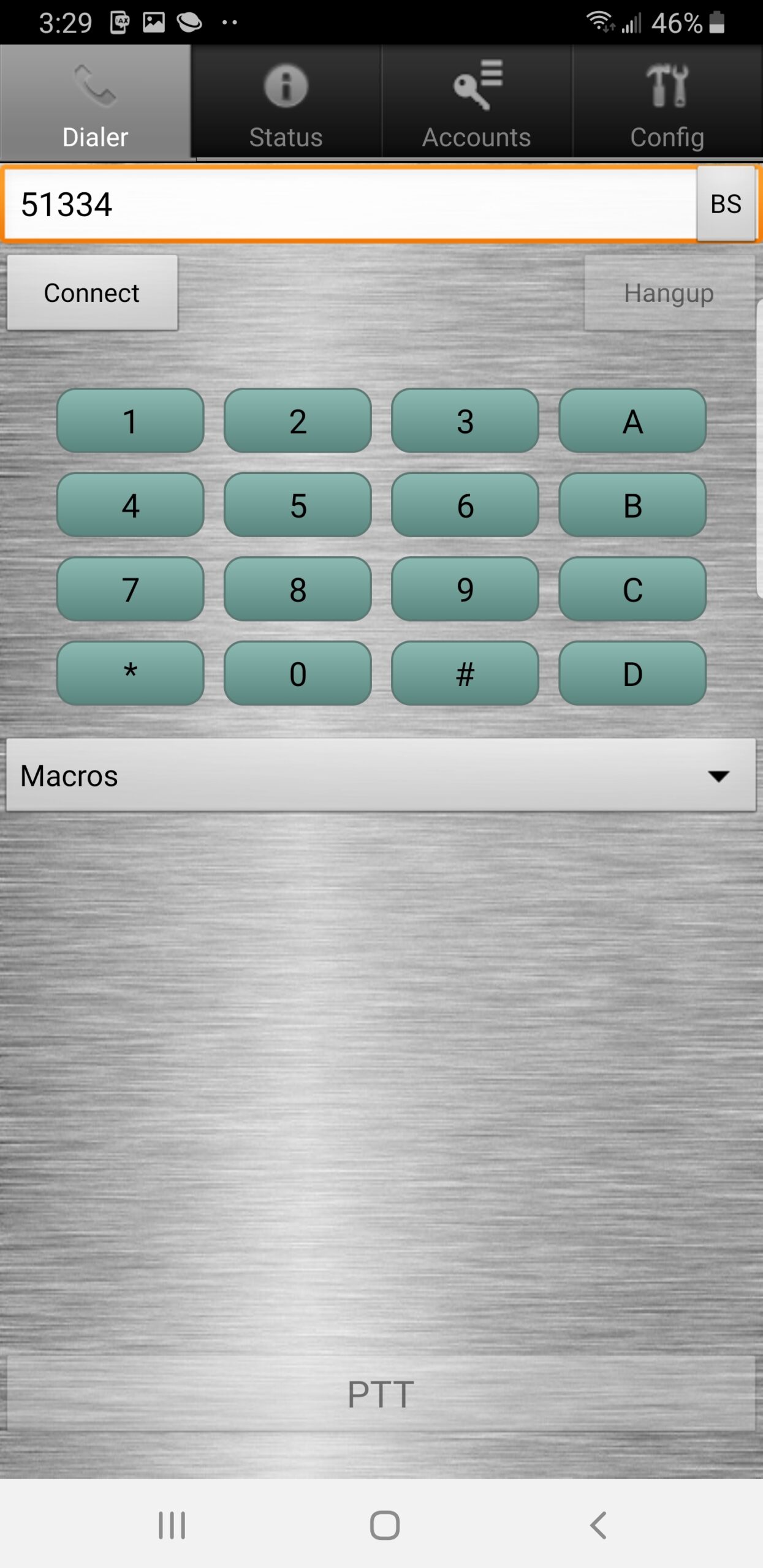
Task: Enter digit 3 on keypad
Action: (x=465, y=421)
